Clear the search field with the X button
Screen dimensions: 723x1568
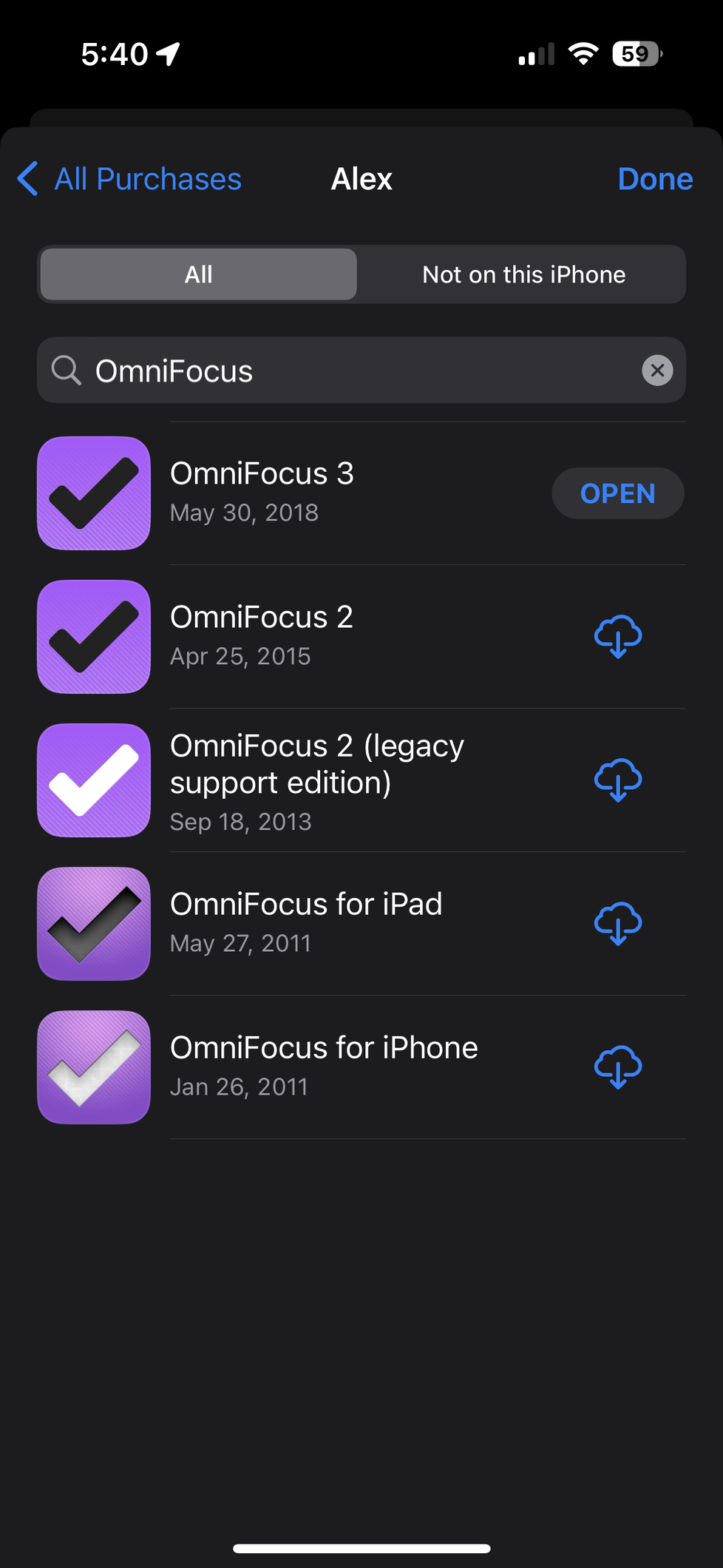pos(657,370)
